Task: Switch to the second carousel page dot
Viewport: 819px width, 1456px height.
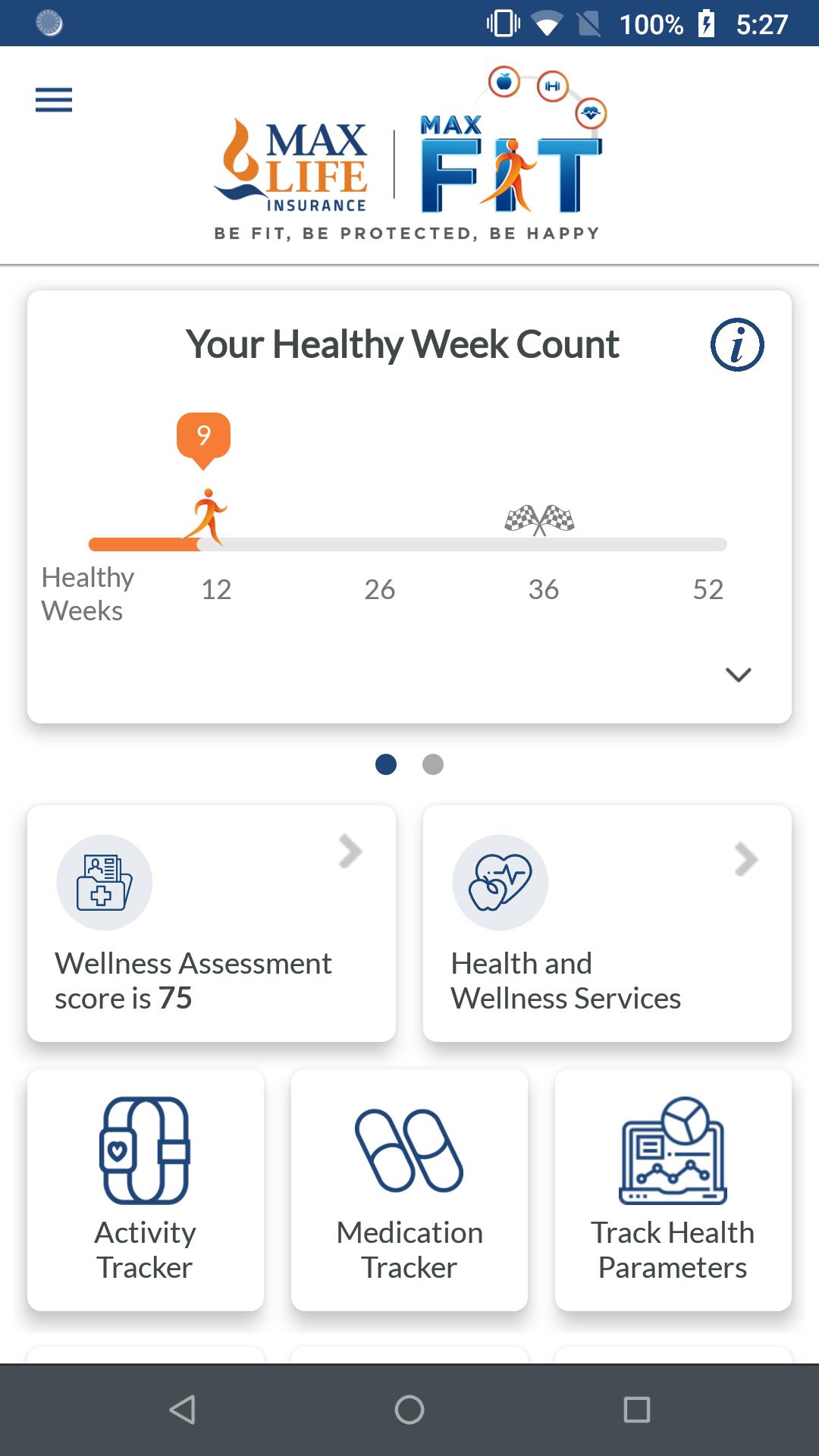Action: tap(433, 764)
